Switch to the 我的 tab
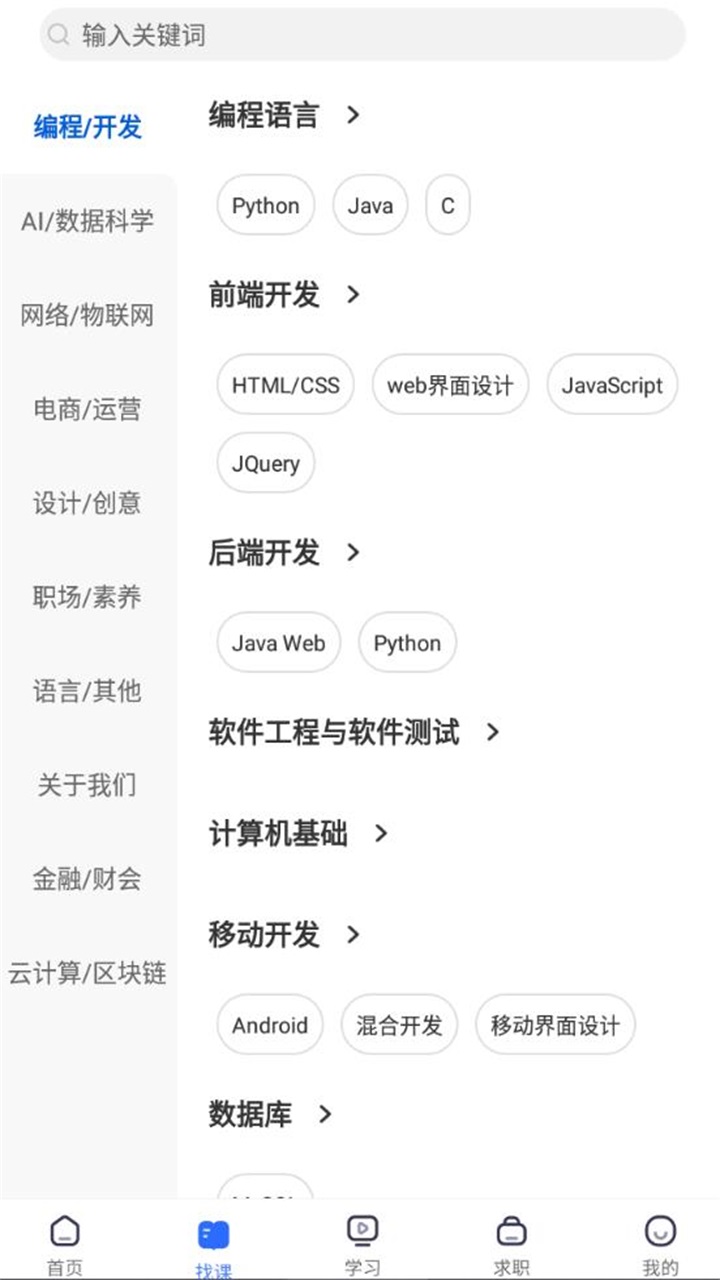 click(660, 1243)
